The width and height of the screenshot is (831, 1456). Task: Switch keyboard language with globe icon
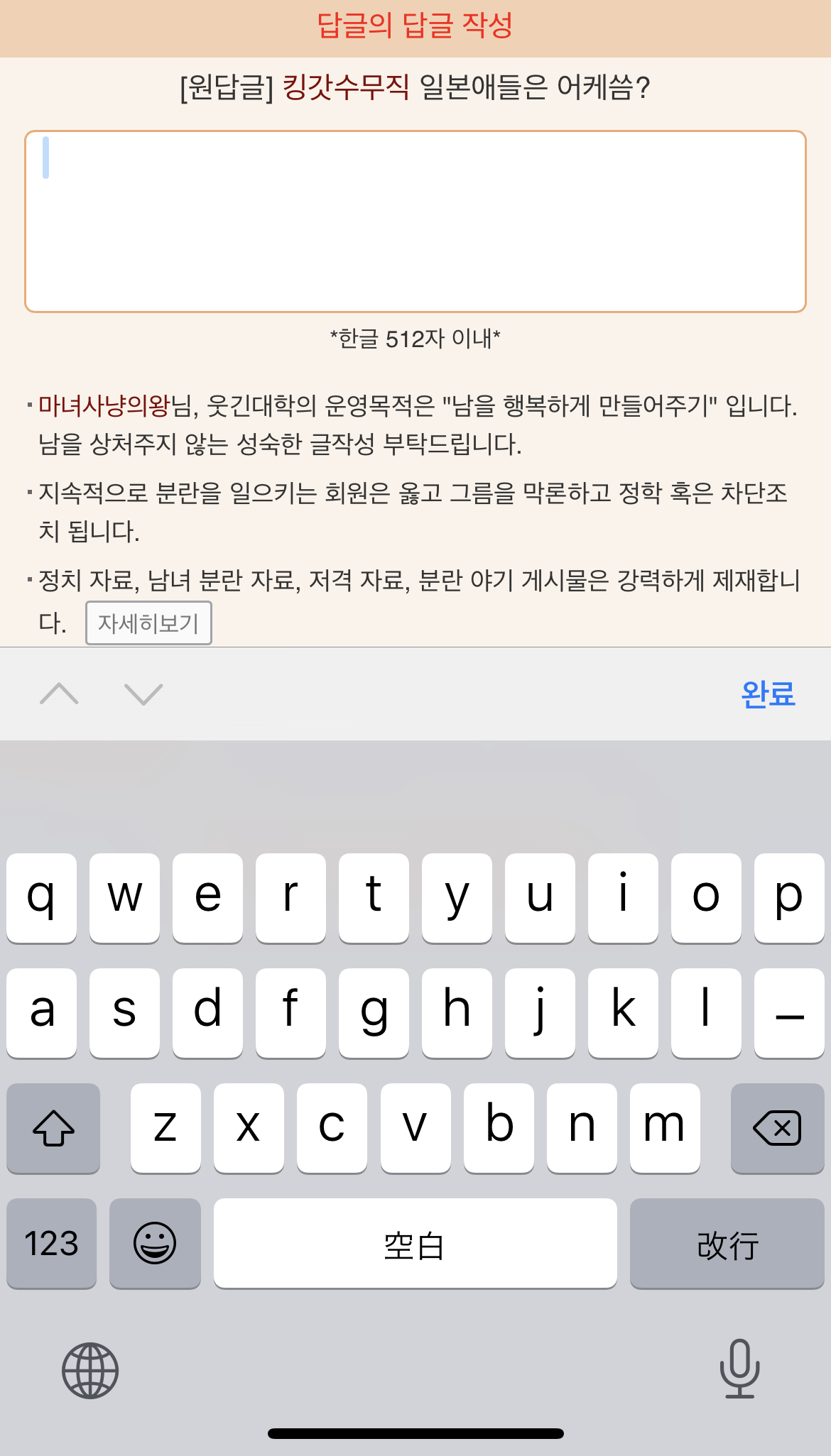pyautogui.click(x=90, y=1370)
